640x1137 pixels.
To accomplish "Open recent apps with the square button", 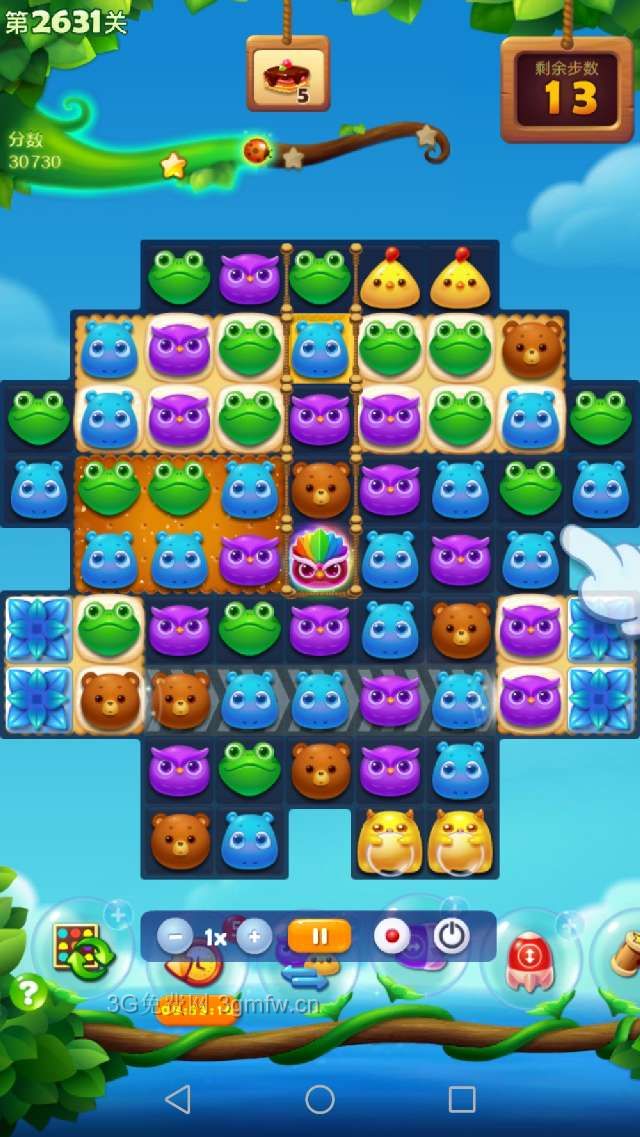I will [x=462, y=1099].
